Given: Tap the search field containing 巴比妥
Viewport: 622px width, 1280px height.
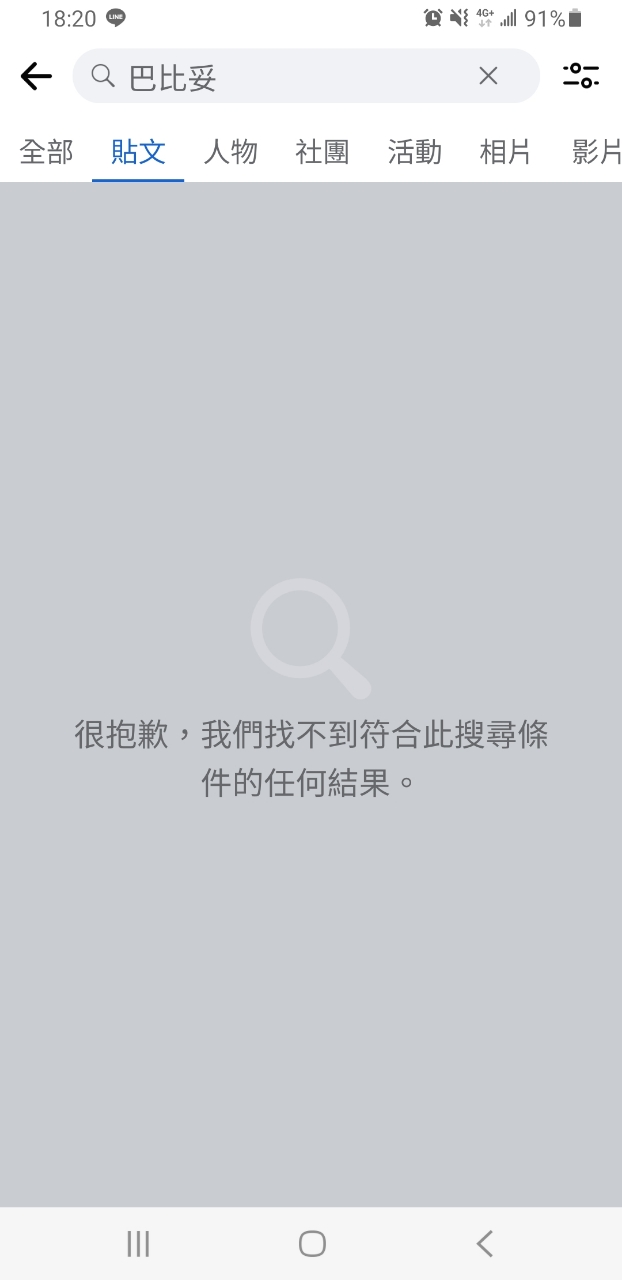Looking at the screenshot, I should pos(290,76).
